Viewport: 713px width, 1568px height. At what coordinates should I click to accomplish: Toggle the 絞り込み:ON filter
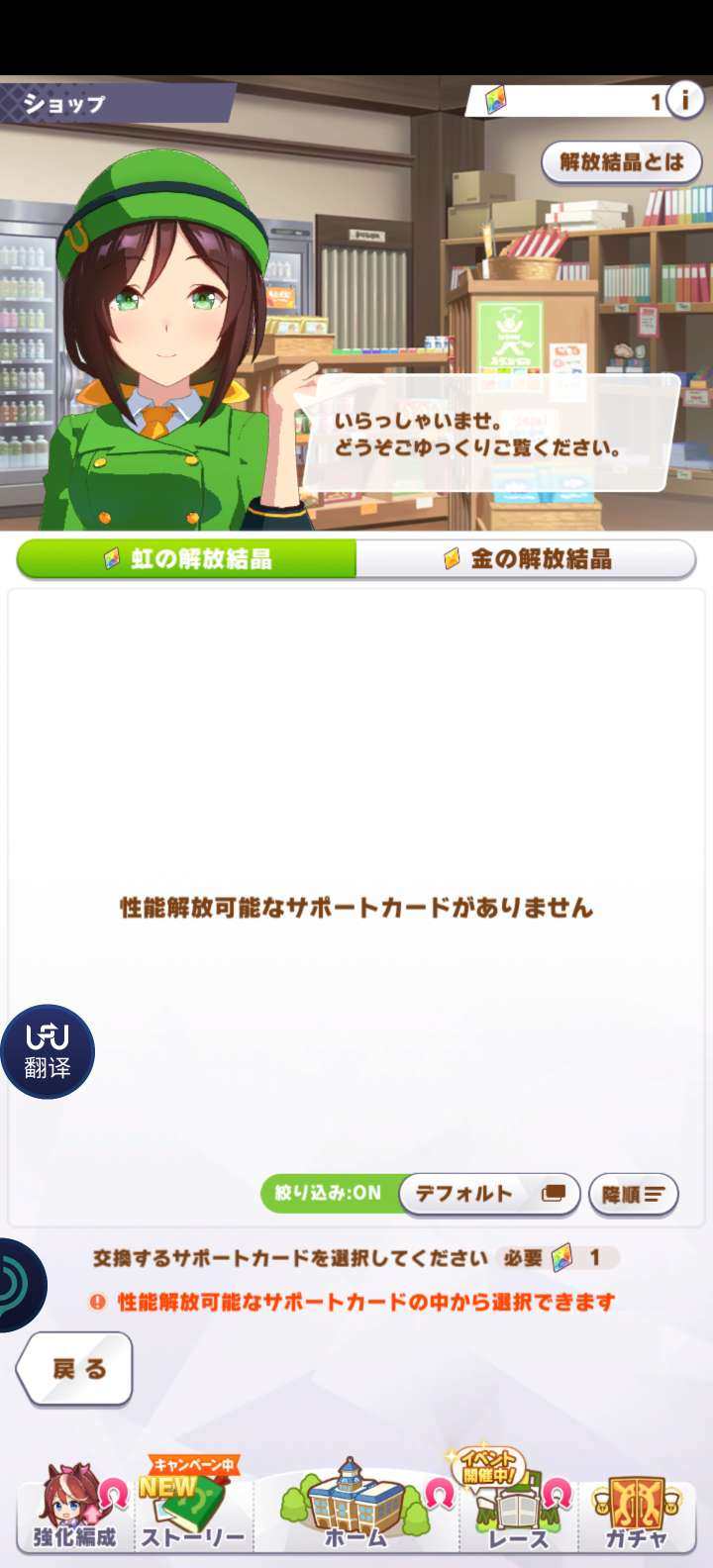329,1193
